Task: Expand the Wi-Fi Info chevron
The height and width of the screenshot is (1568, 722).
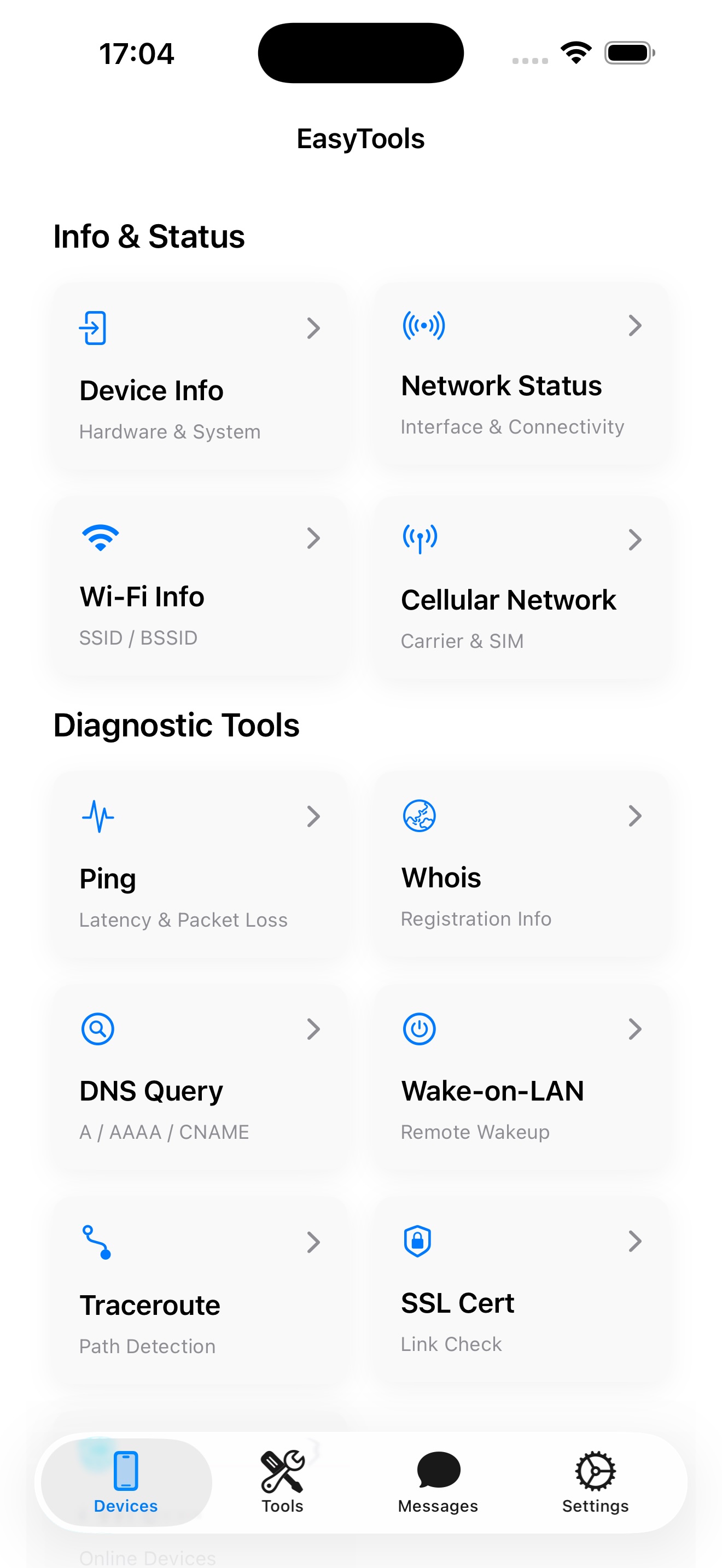Action: pos(313,538)
